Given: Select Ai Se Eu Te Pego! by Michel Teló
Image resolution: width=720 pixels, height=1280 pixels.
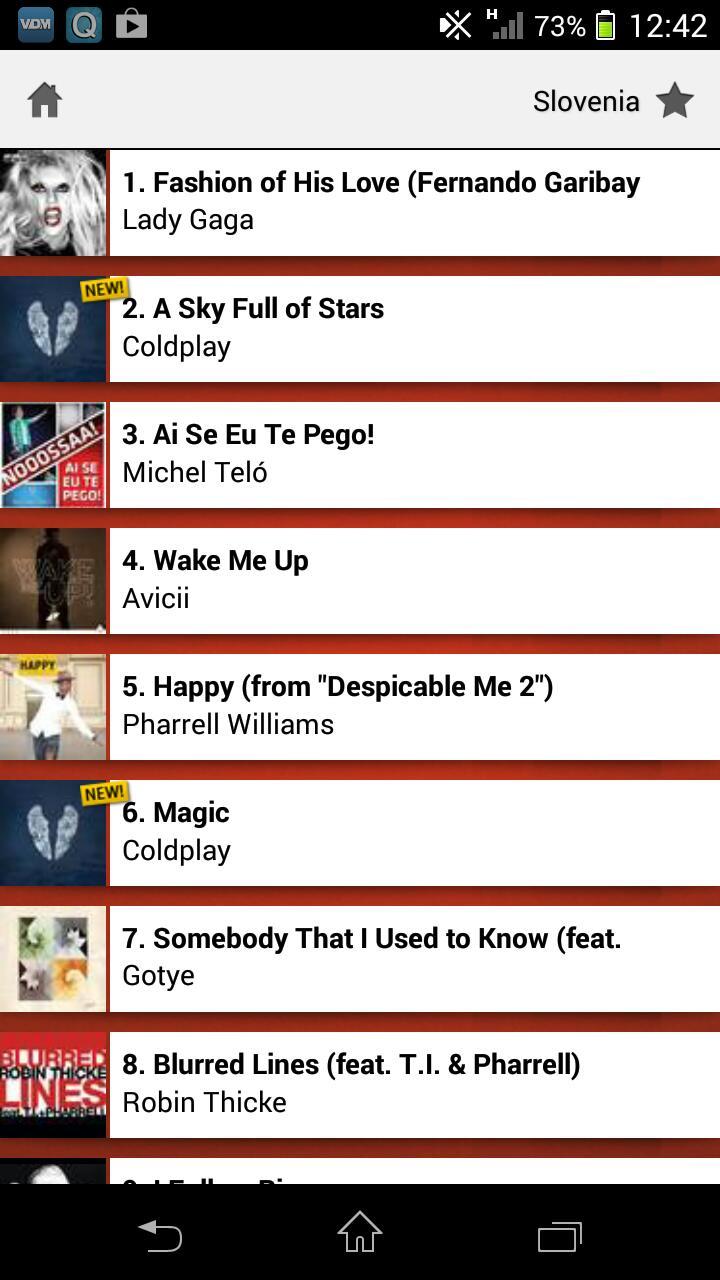Looking at the screenshot, I should pos(380,454).
